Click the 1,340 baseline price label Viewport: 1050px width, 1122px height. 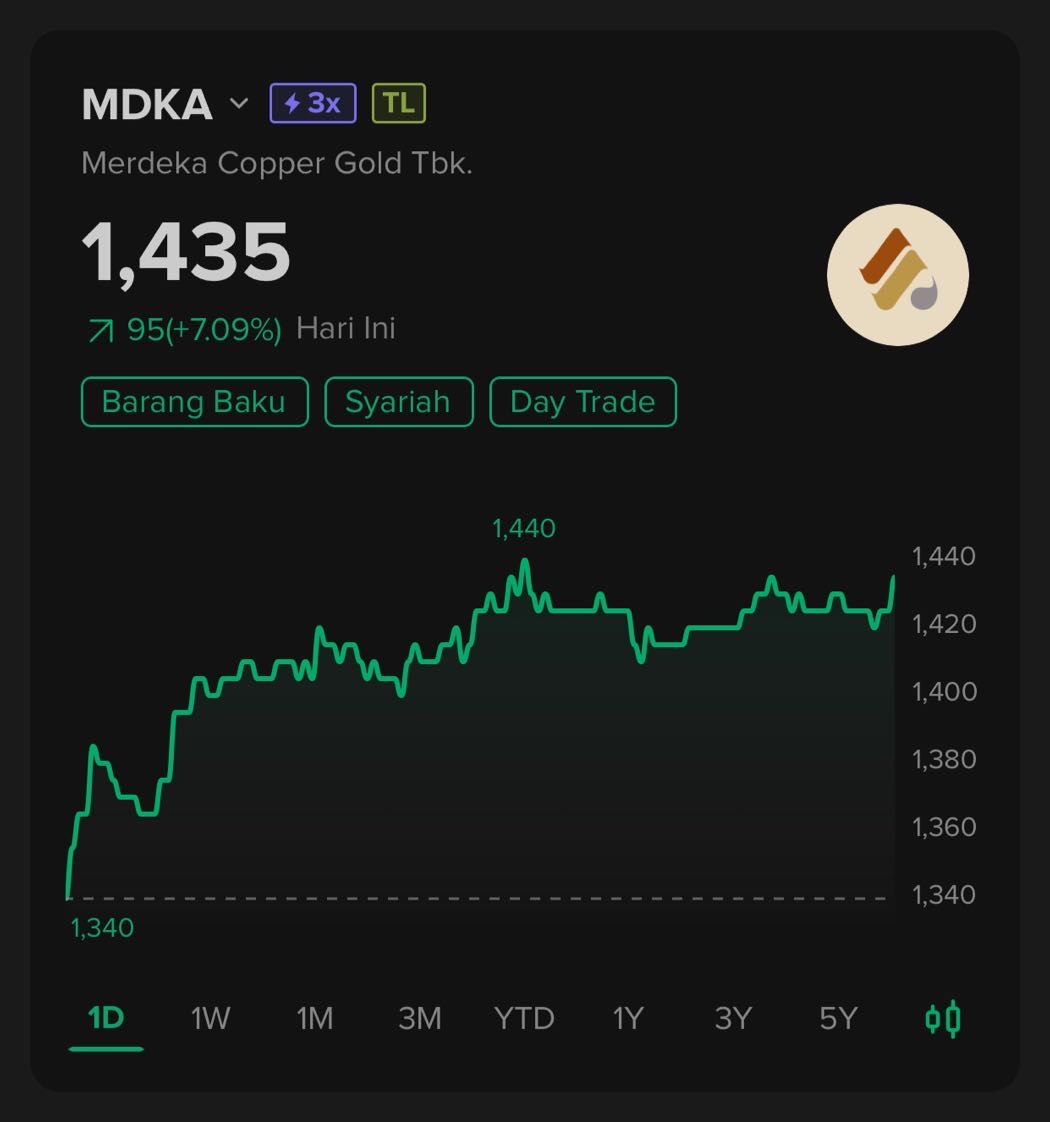(x=102, y=927)
